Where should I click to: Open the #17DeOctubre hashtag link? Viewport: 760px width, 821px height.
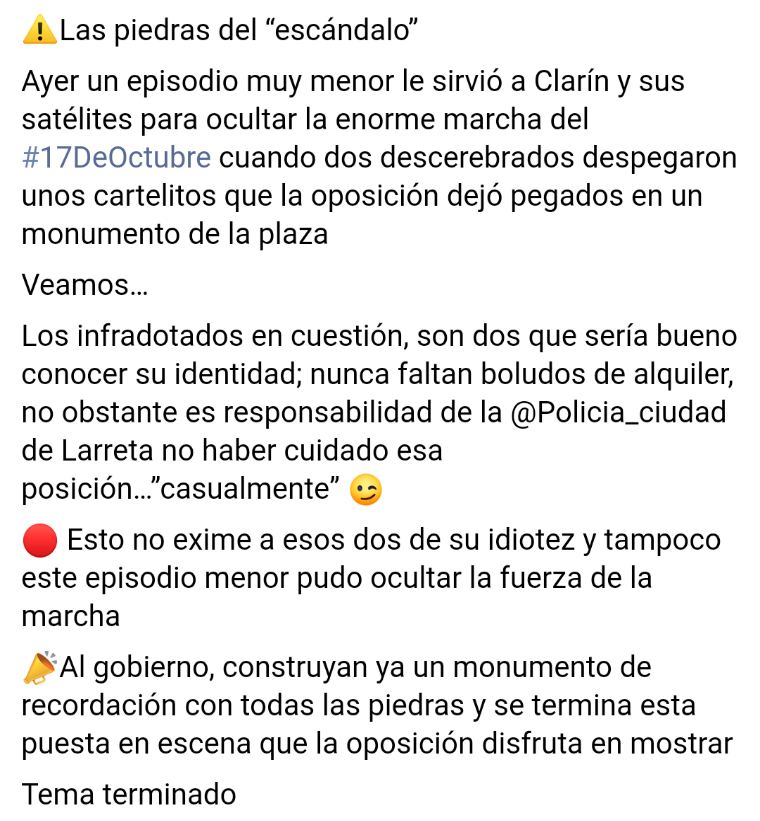click(x=116, y=158)
